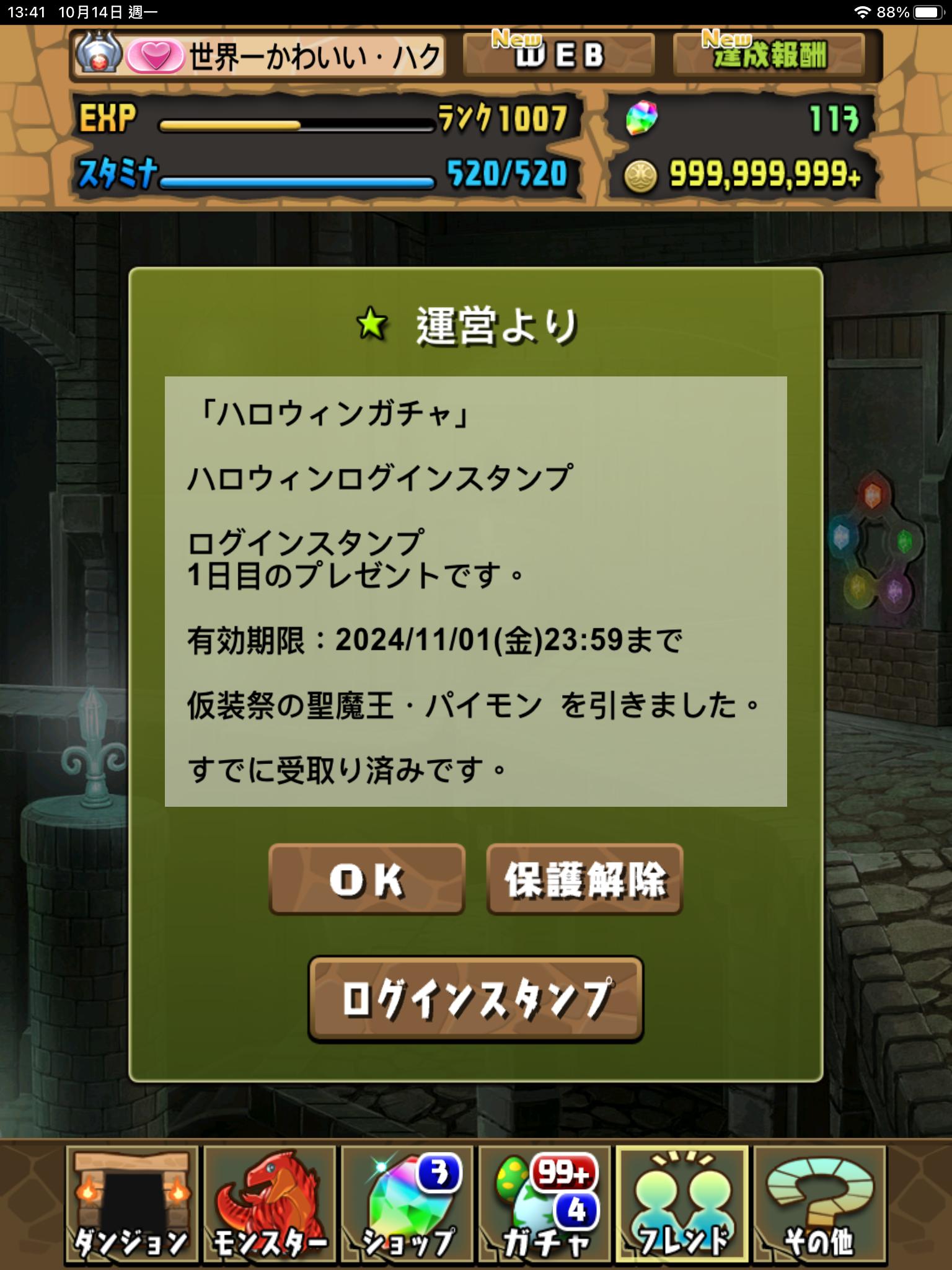Confirm the message with the OK button
The image size is (952, 1270).
tap(367, 879)
